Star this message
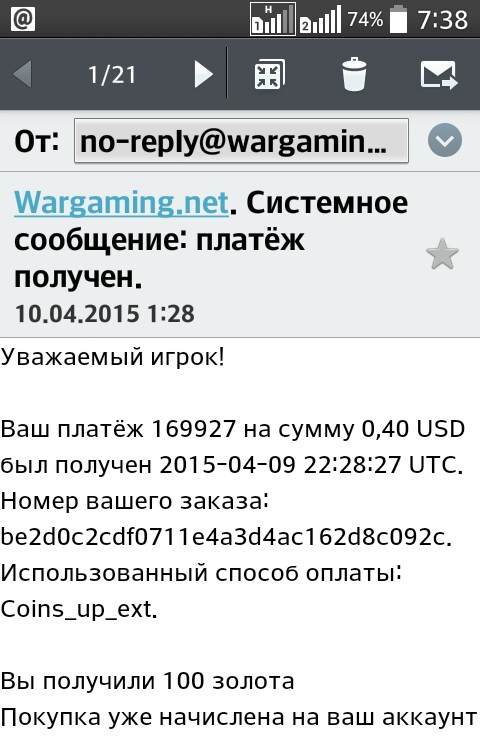480x741 pixels. tap(442, 254)
